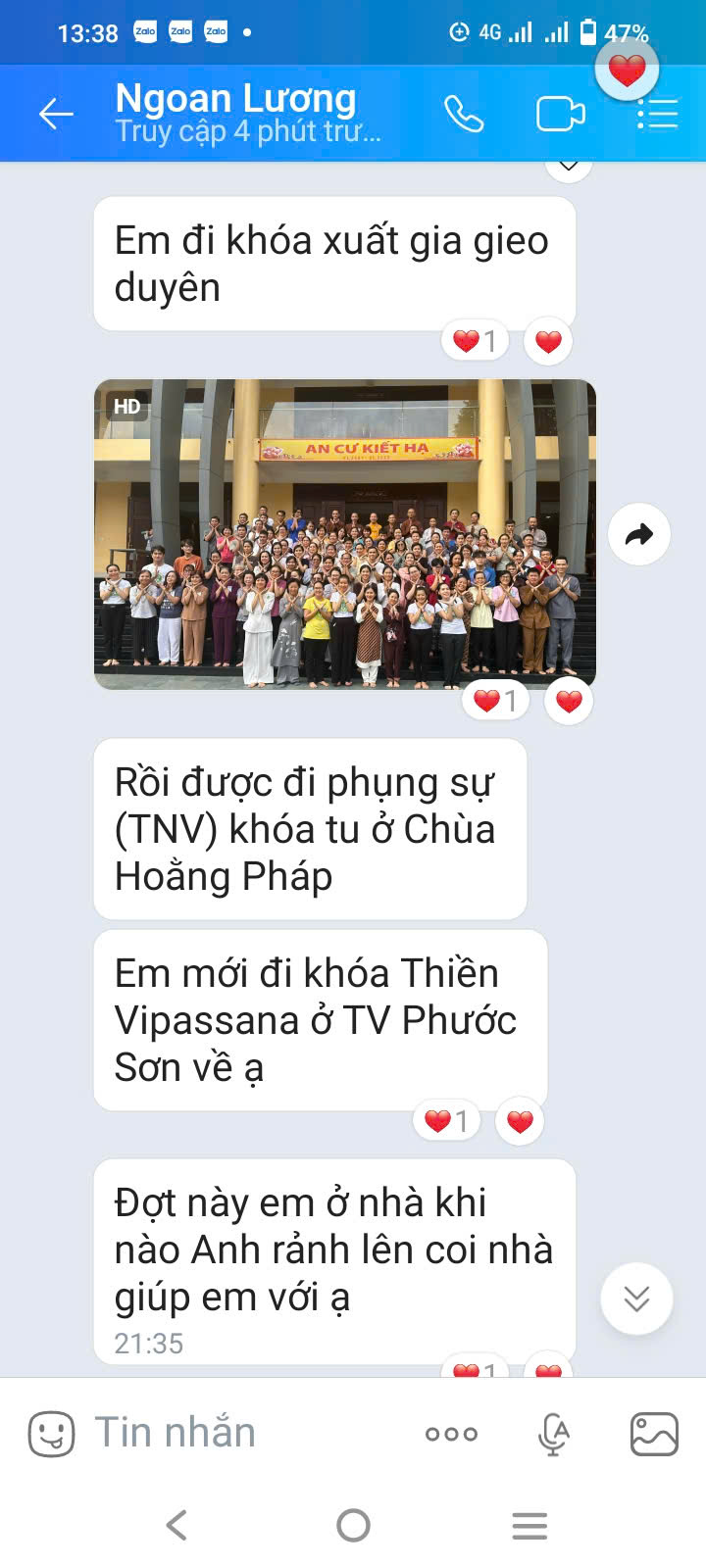The height and width of the screenshot is (1568, 706).
Task: Attach a photo from the gallery
Action: coord(654,1434)
